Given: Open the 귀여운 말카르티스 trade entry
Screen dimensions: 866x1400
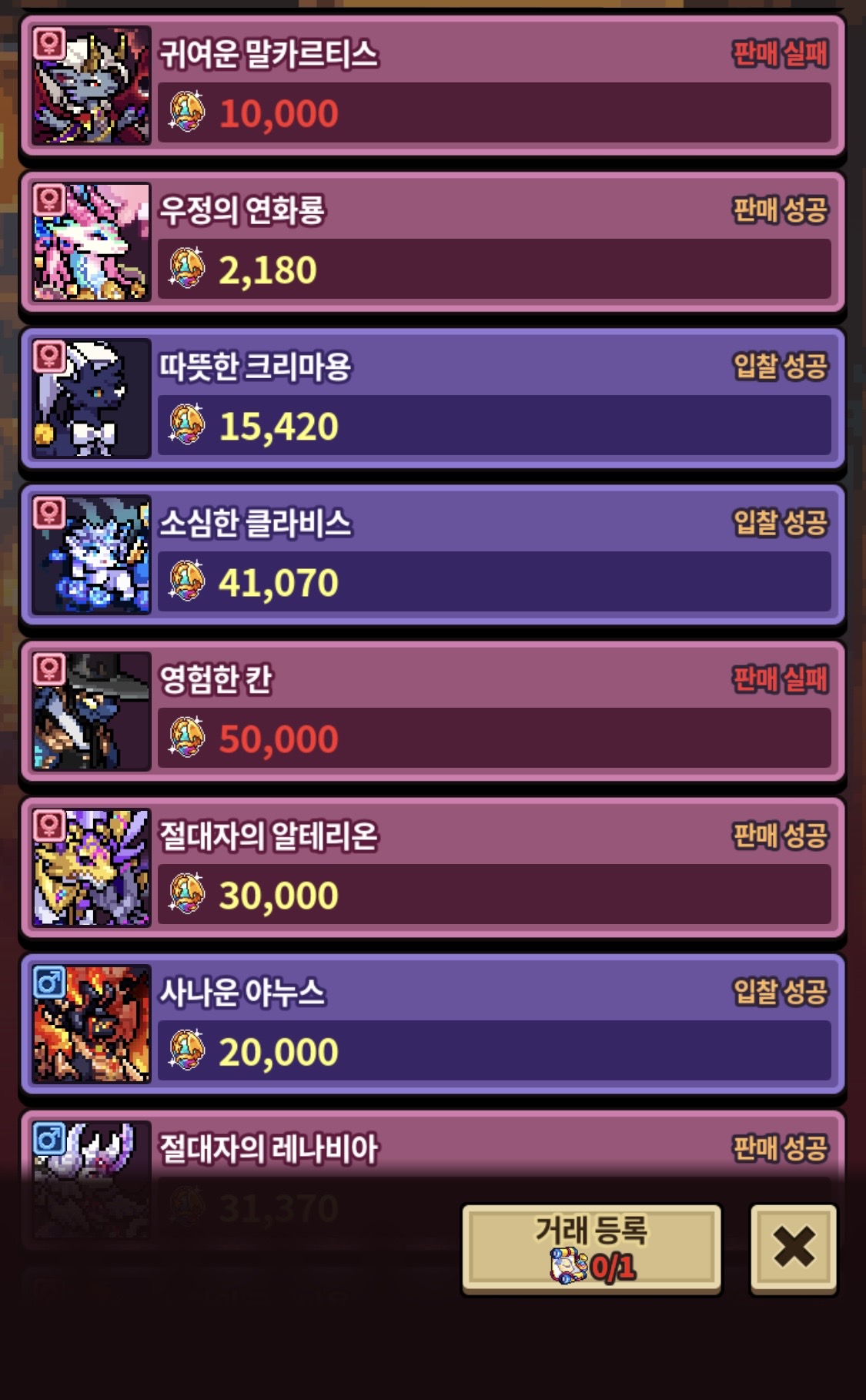Looking at the screenshot, I should tap(433, 85).
